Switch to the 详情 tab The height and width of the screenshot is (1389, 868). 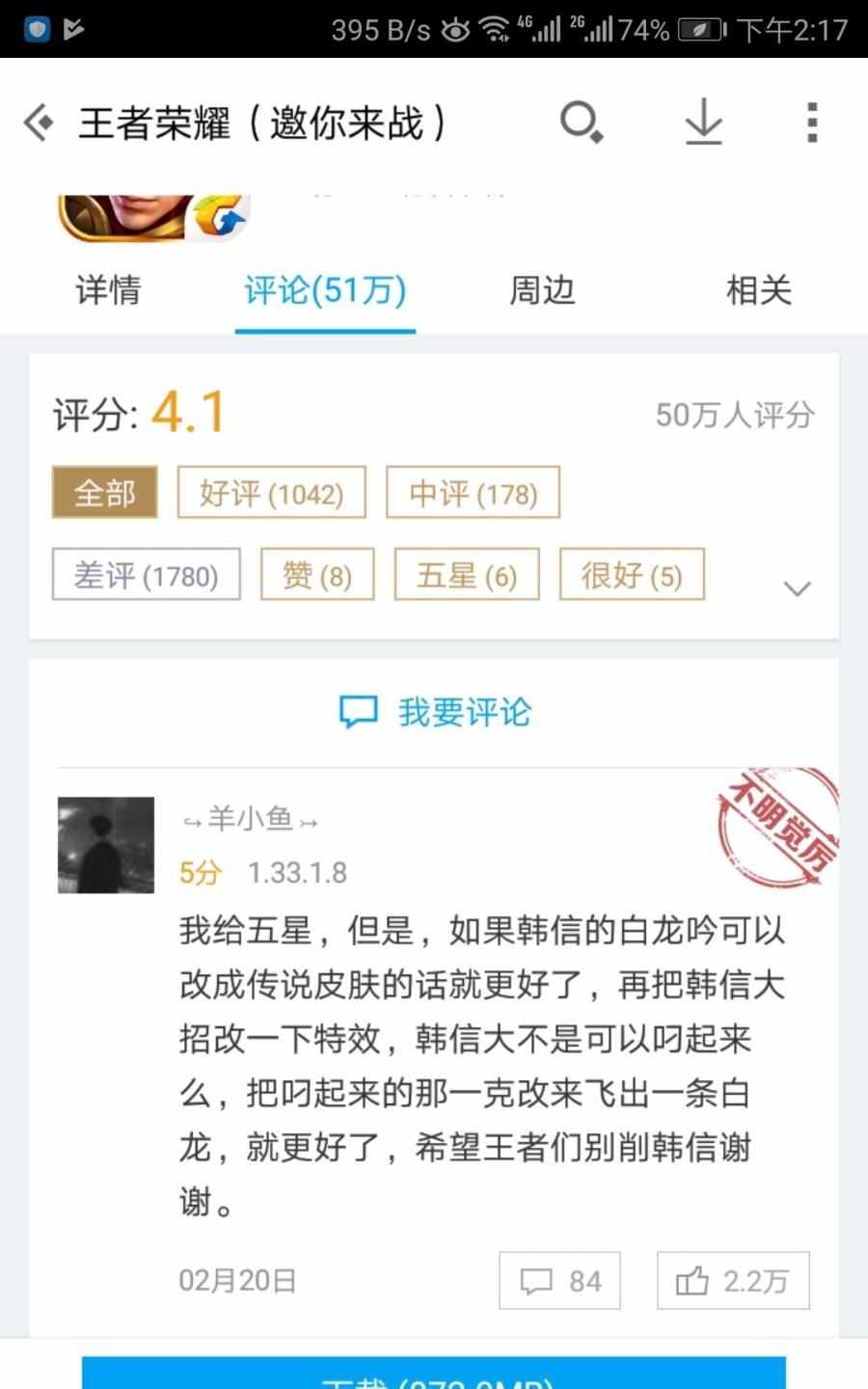(x=108, y=289)
